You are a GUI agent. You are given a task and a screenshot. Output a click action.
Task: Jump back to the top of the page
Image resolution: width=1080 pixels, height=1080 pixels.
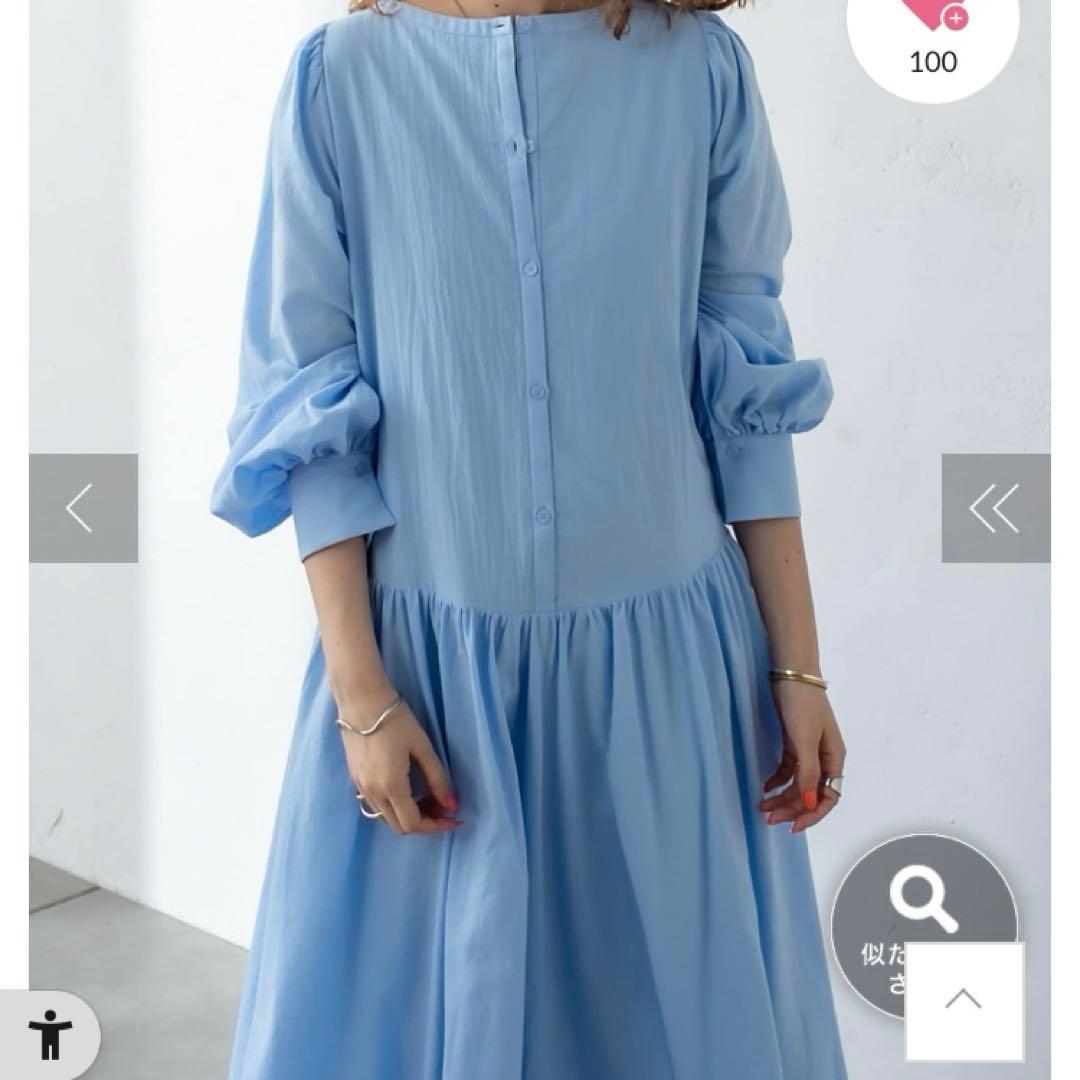pyautogui.click(x=964, y=1000)
